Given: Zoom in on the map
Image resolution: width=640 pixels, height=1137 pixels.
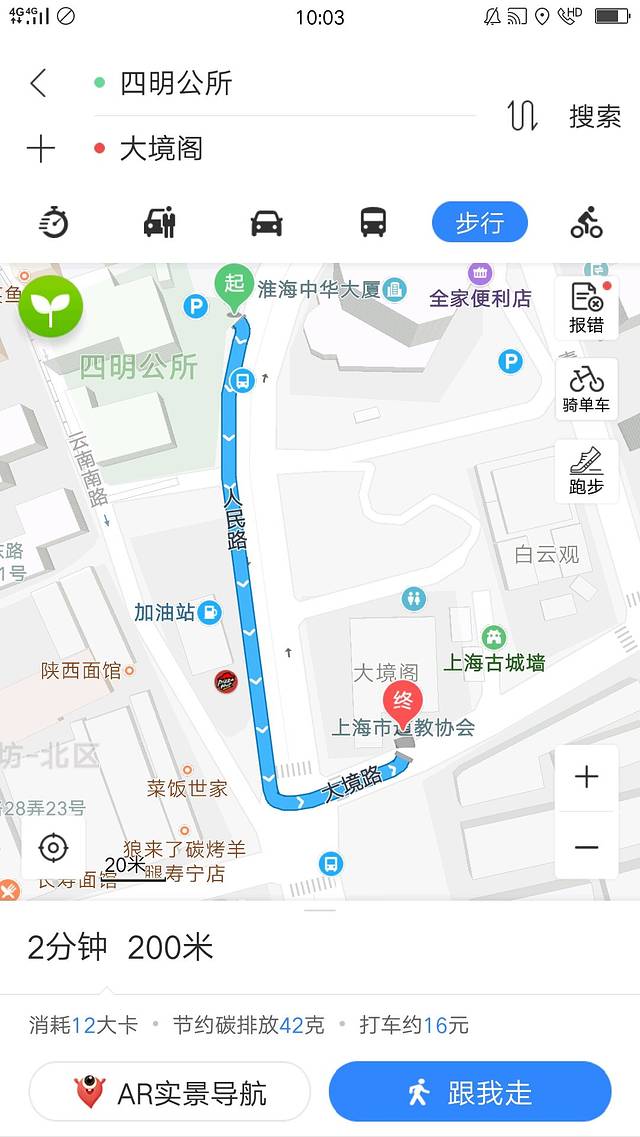Looking at the screenshot, I should (586, 777).
